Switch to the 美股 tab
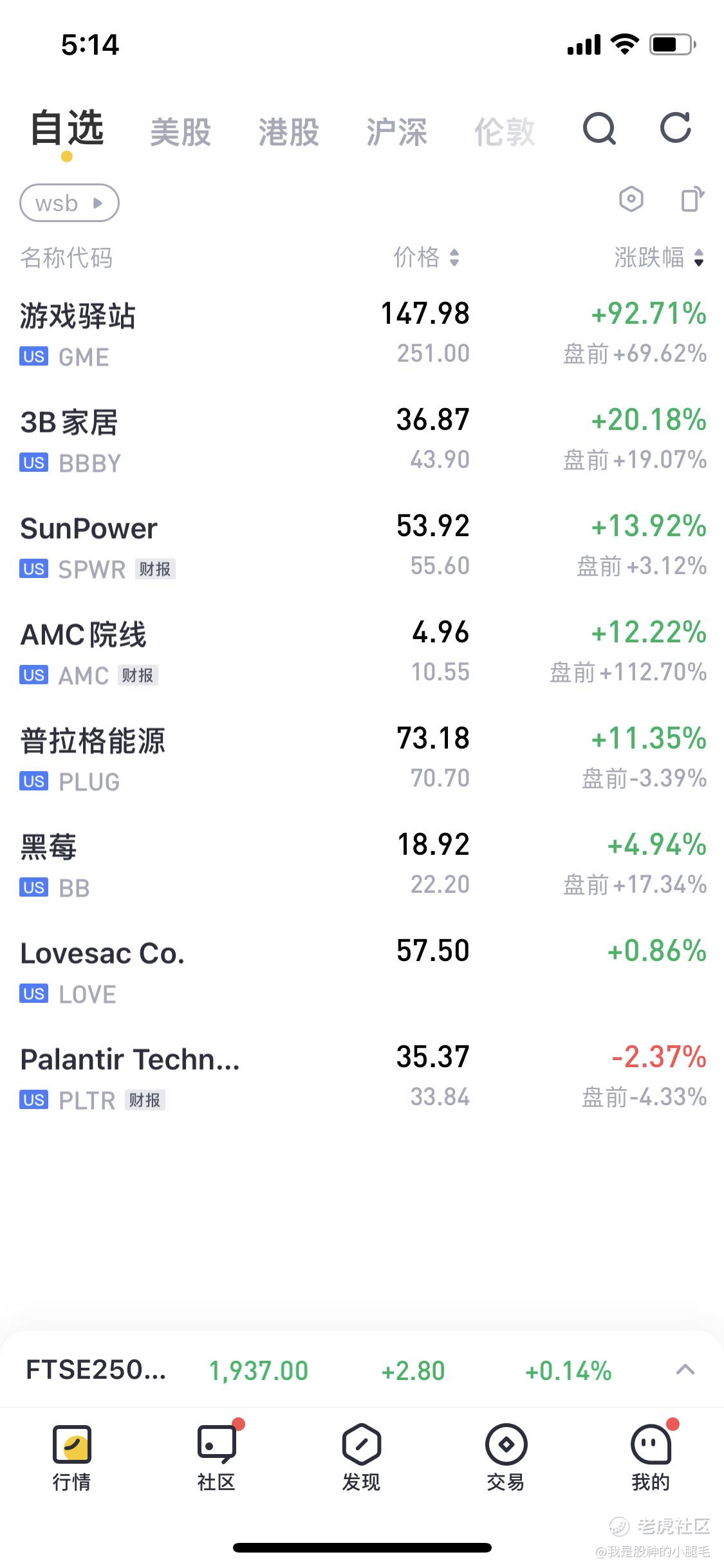Screen dimensions: 724x1568 tap(181, 132)
